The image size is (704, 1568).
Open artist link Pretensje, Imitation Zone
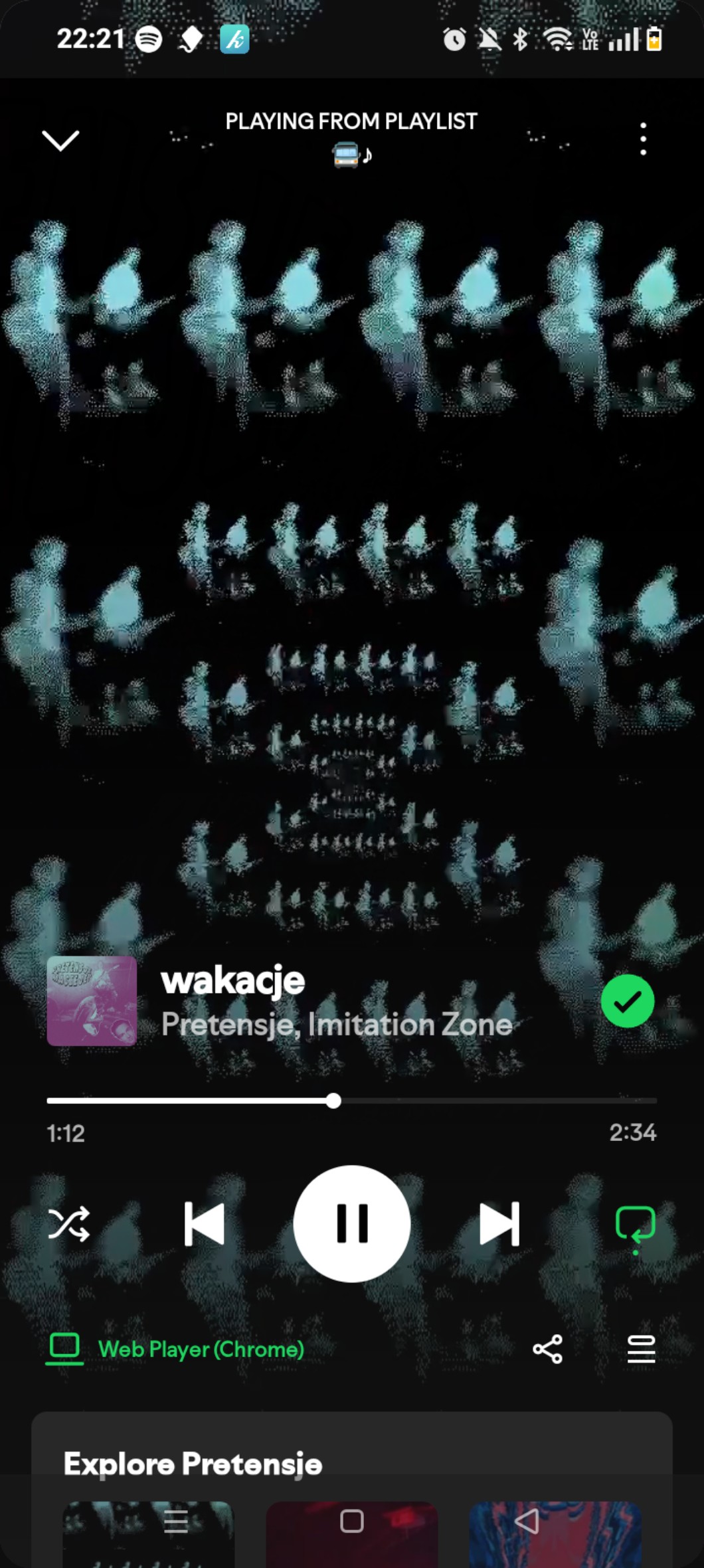click(337, 1024)
